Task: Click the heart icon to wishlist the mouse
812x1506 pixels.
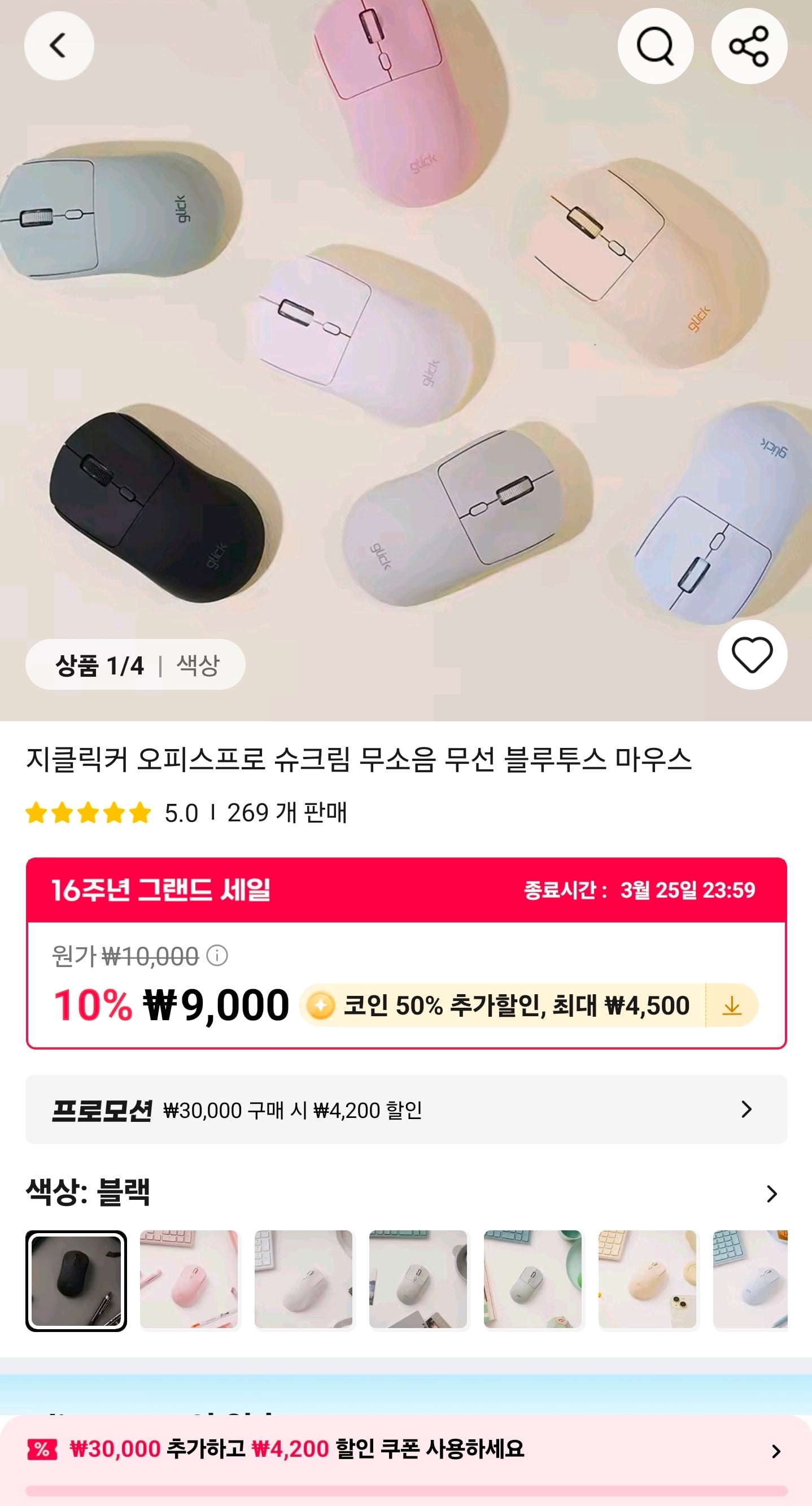Action: tap(751, 656)
